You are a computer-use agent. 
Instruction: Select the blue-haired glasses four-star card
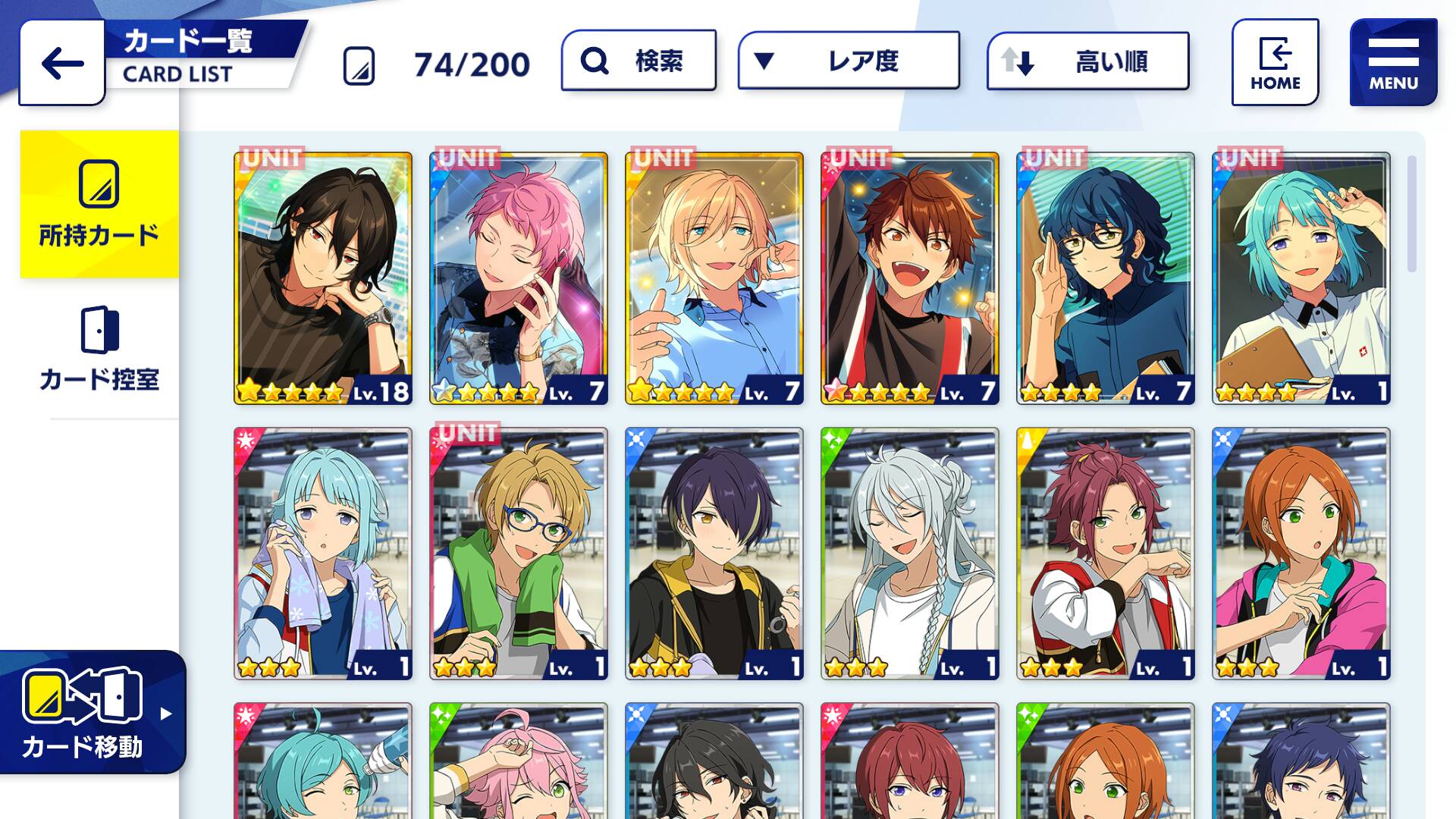1105,278
